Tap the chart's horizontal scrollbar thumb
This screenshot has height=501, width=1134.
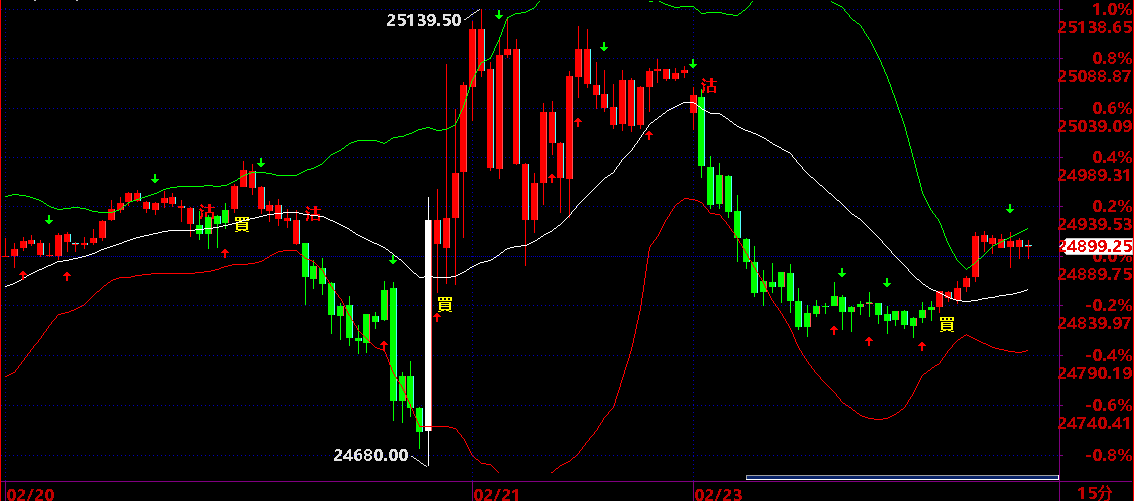point(902,477)
